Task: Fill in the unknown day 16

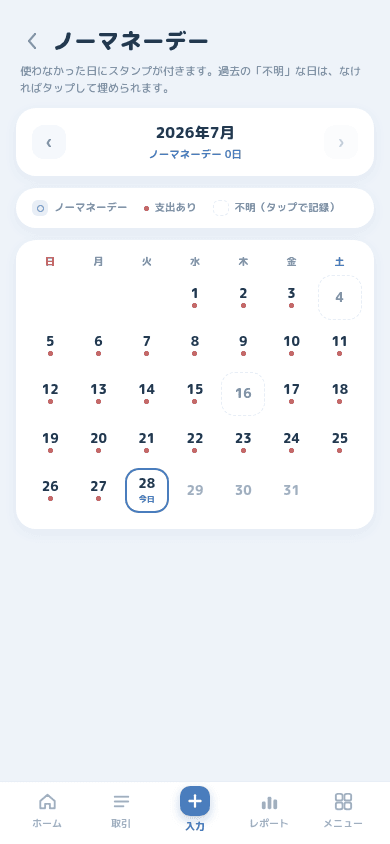Action: coord(243,393)
